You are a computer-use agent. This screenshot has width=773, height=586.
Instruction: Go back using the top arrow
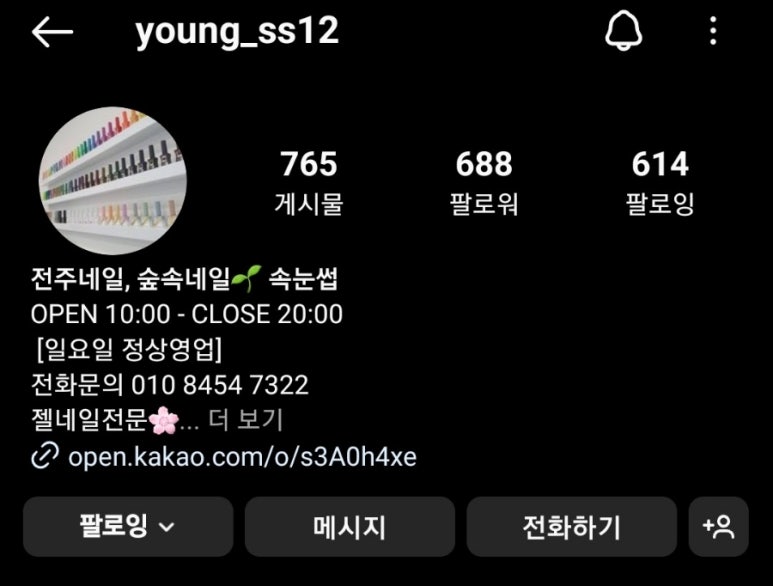(52, 32)
